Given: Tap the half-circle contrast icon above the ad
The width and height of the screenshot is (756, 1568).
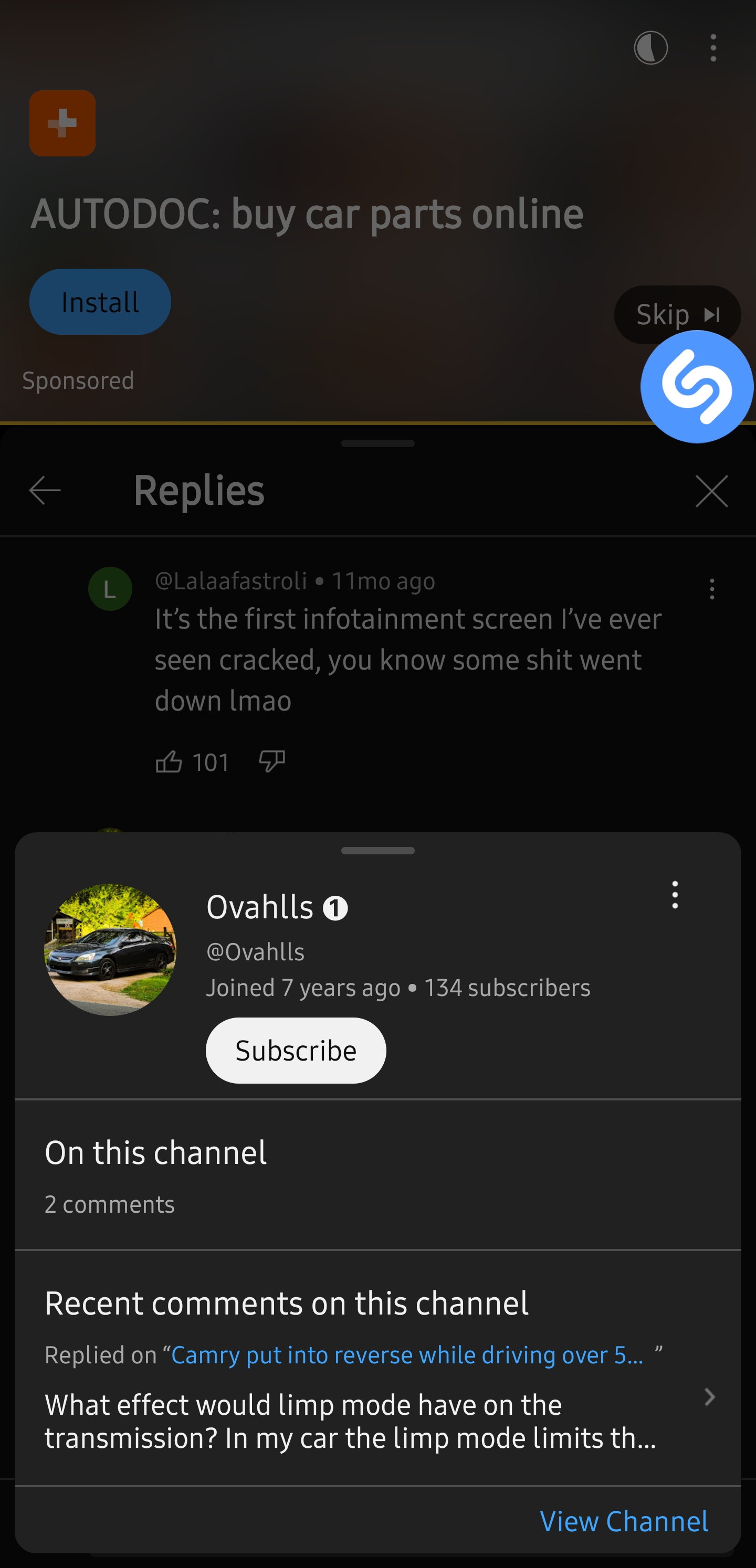Looking at the screenshot, I should 650,48.
